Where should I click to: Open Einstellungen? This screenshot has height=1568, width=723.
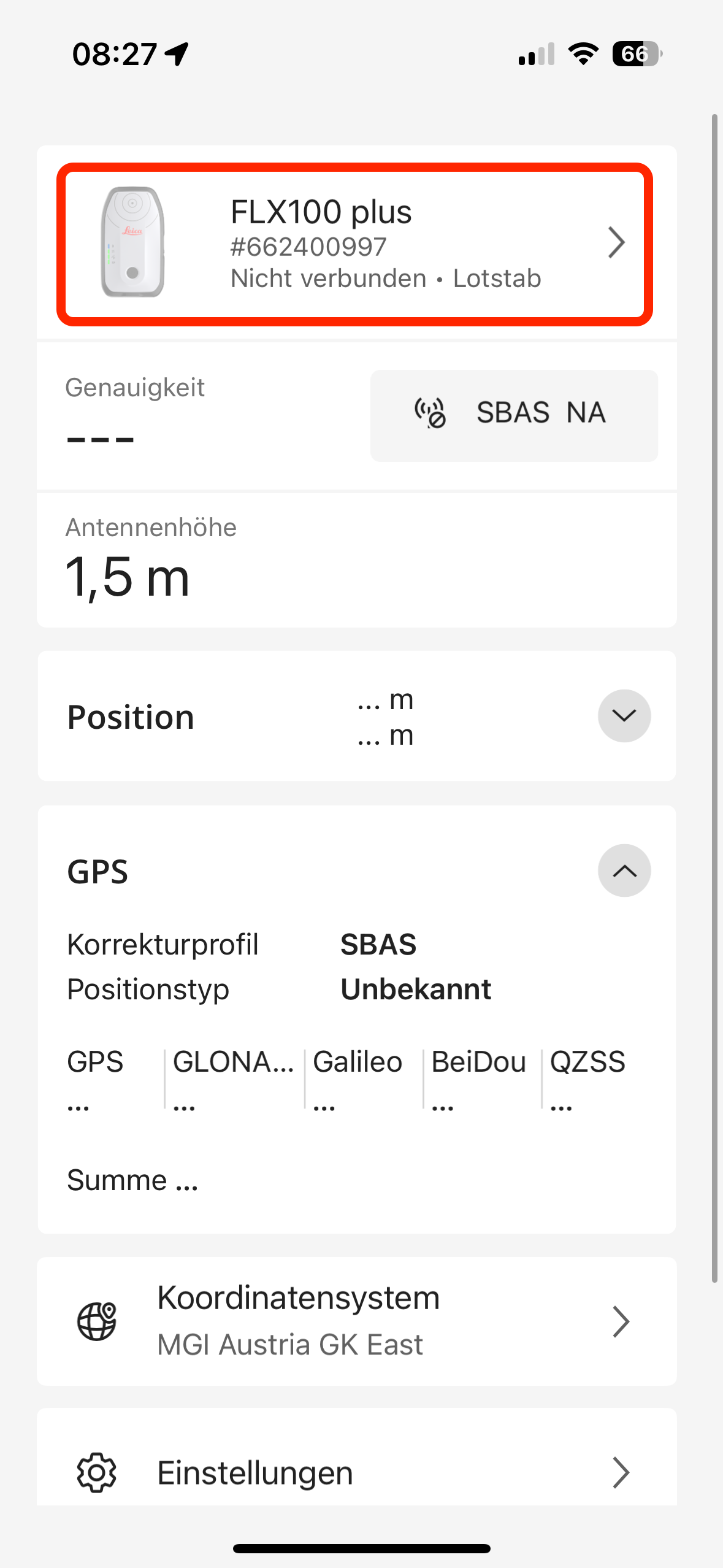356,1472
